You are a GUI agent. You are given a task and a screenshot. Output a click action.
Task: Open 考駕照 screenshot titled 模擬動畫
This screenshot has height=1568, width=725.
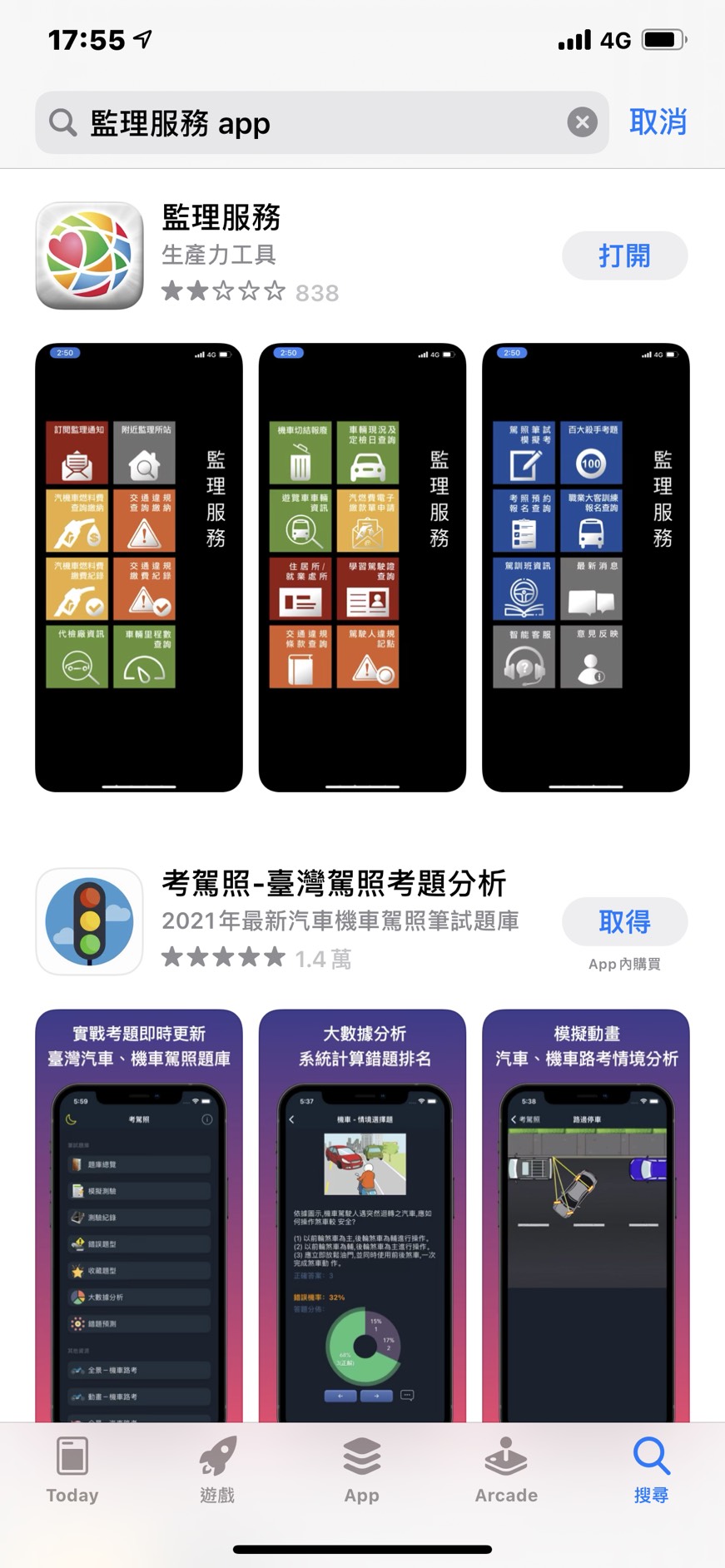586,1215
